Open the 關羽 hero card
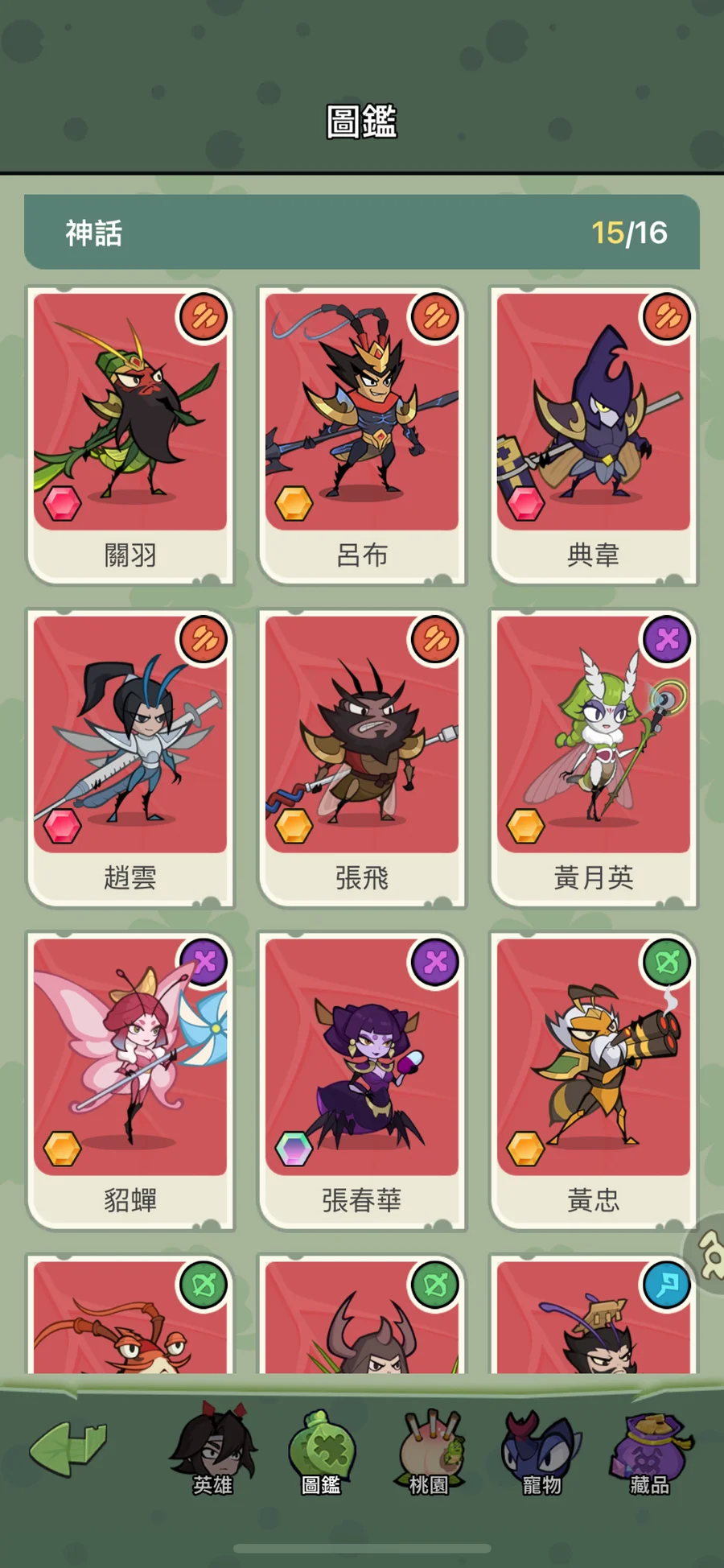The width and height of the screenshot is (724, 1568). (x=130, y=435)
